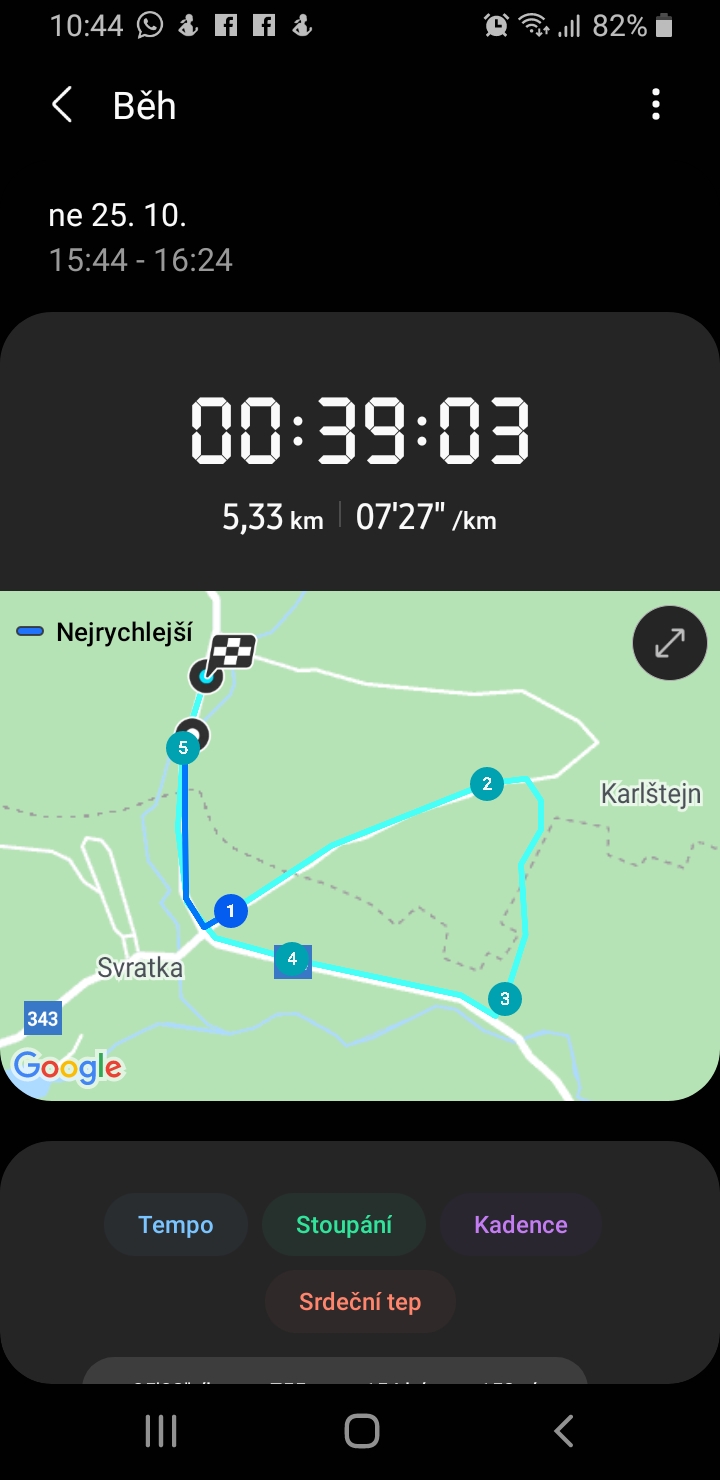Go back from the Běh screen
Image resolution: width=720 pixels, height=1480 pixels.
(62, 105)
